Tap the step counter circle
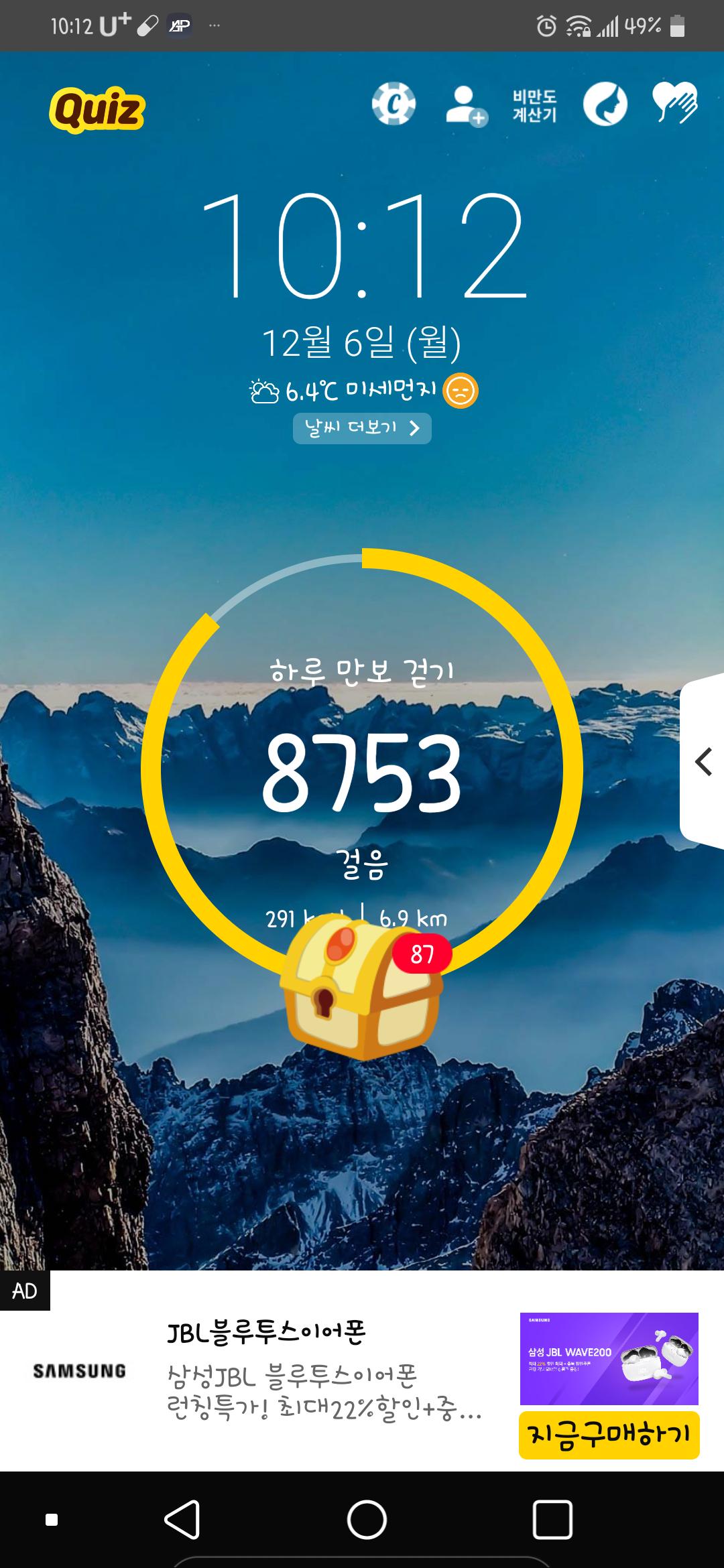 pos(362,771)
